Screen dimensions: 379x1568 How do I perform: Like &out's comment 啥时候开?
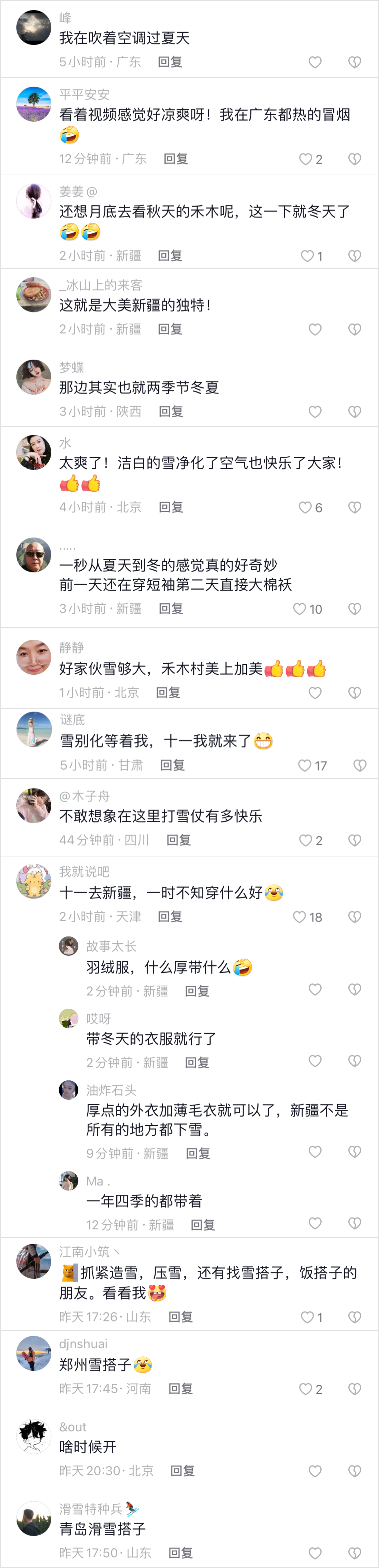pyautogui.click(x=315, y=1471)
